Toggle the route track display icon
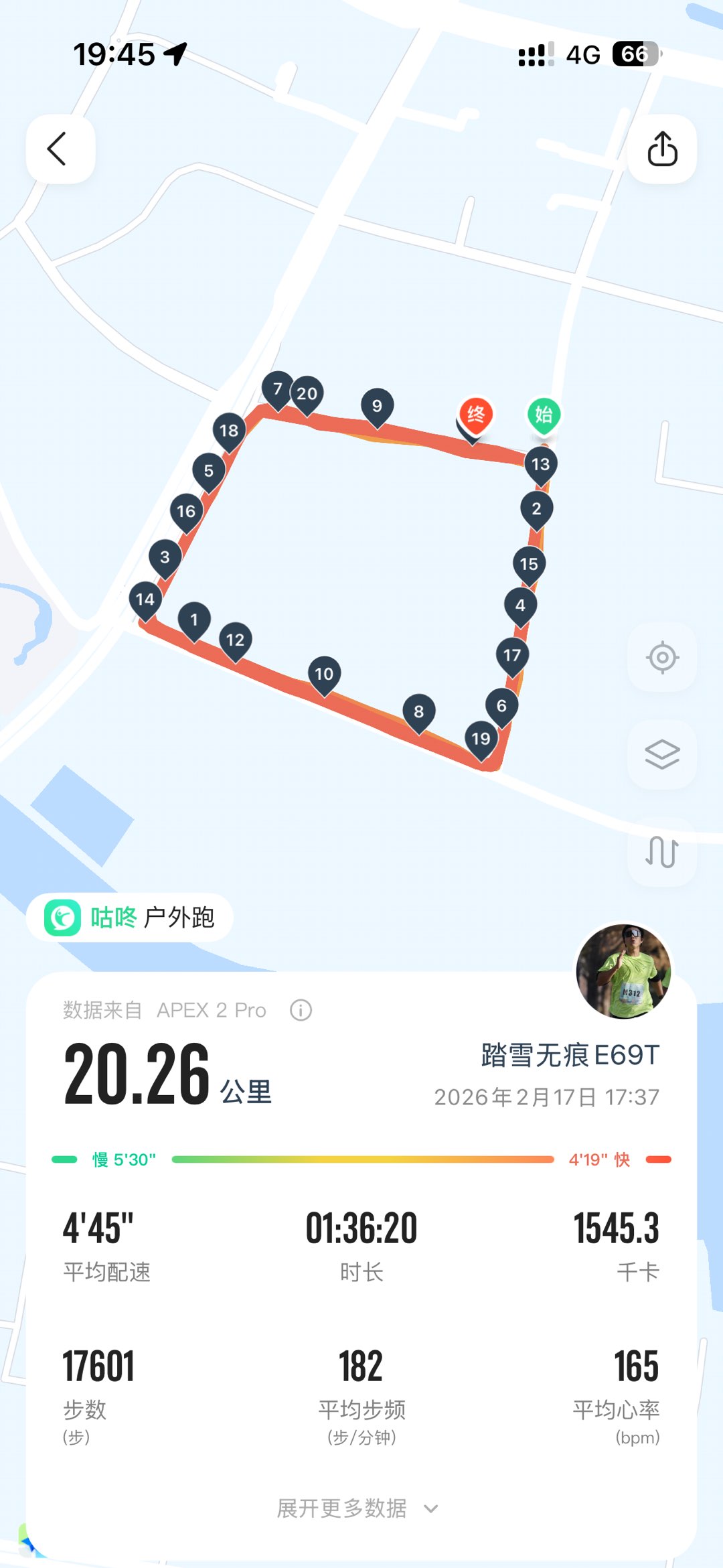Image resolution: width=723 pixels, height=1568 pixels. point(662,852)
